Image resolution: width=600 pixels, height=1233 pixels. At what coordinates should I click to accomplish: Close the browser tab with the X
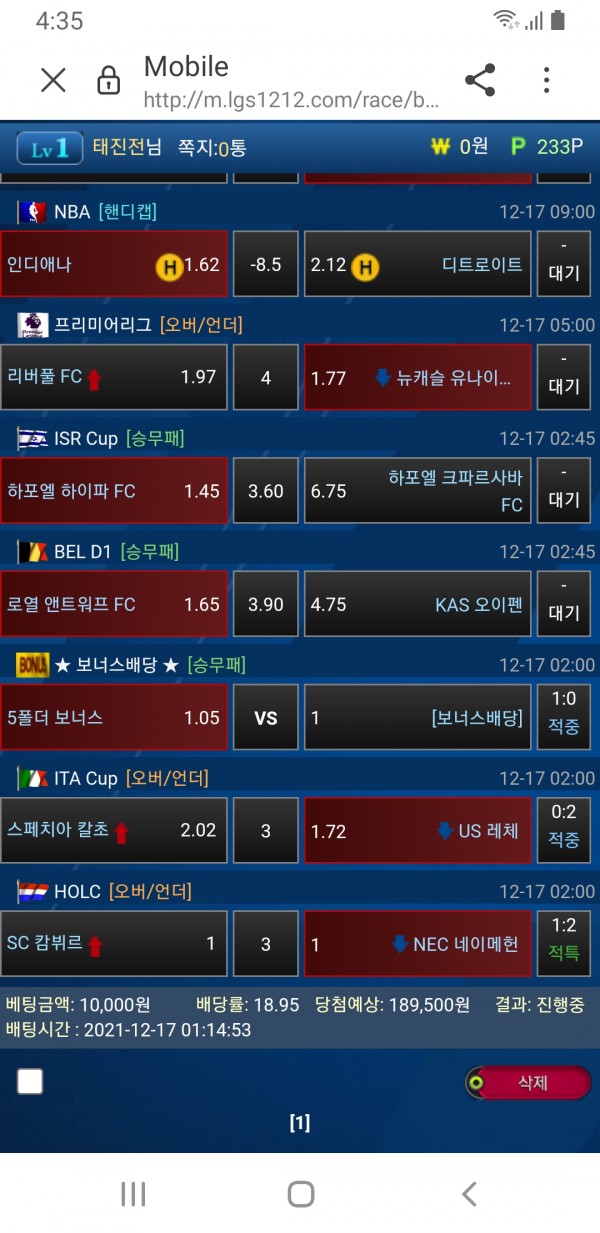click(x=53, y=81)
